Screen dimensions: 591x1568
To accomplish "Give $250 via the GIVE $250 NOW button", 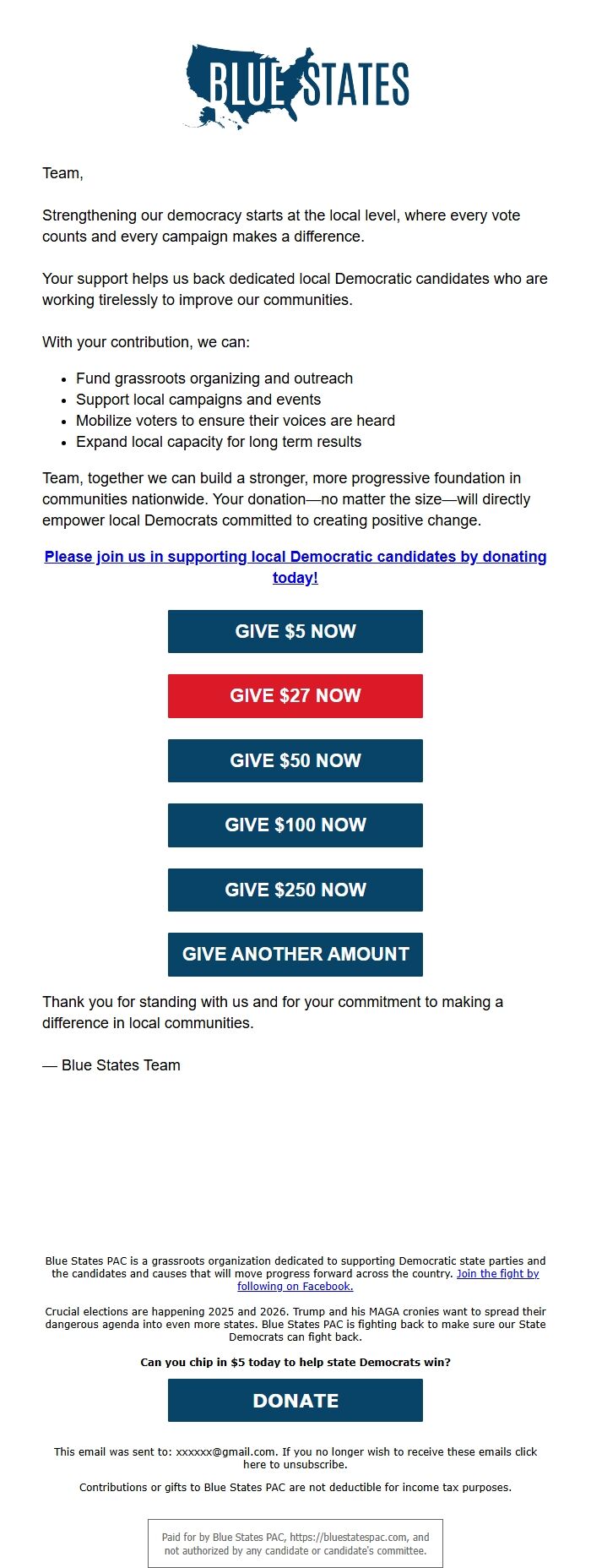I will tap(295, 890).
